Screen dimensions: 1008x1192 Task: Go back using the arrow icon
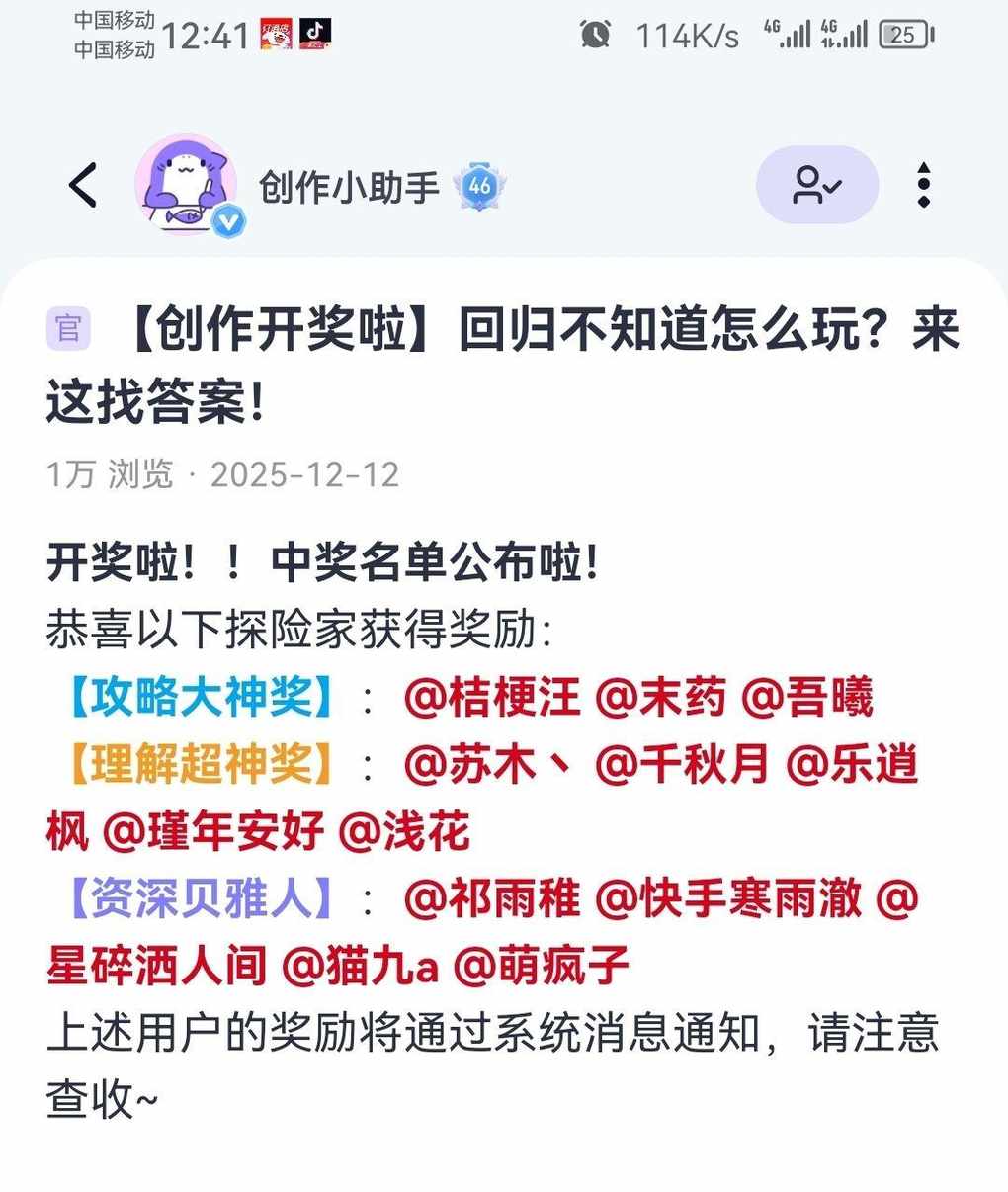[83, 185]
